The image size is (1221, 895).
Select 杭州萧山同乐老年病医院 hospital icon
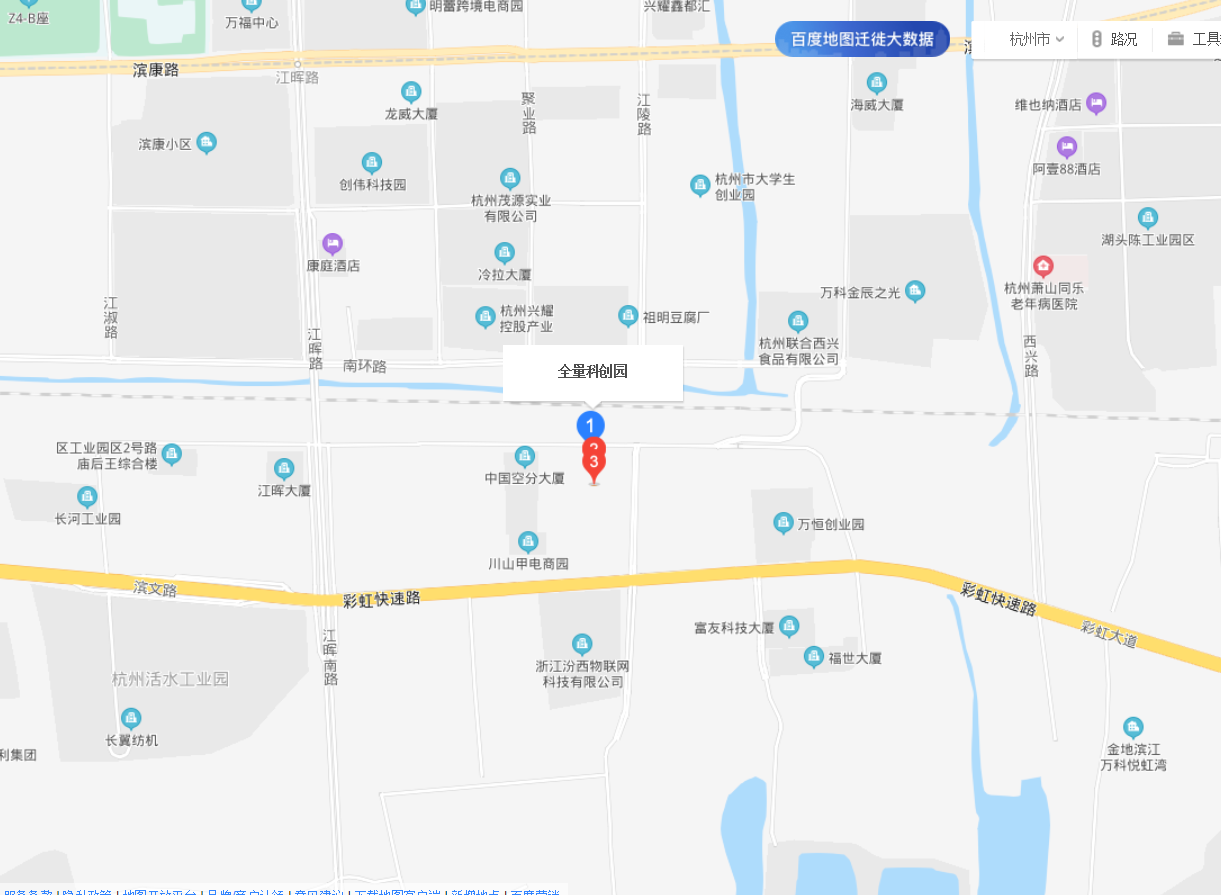coord(1043,266)
